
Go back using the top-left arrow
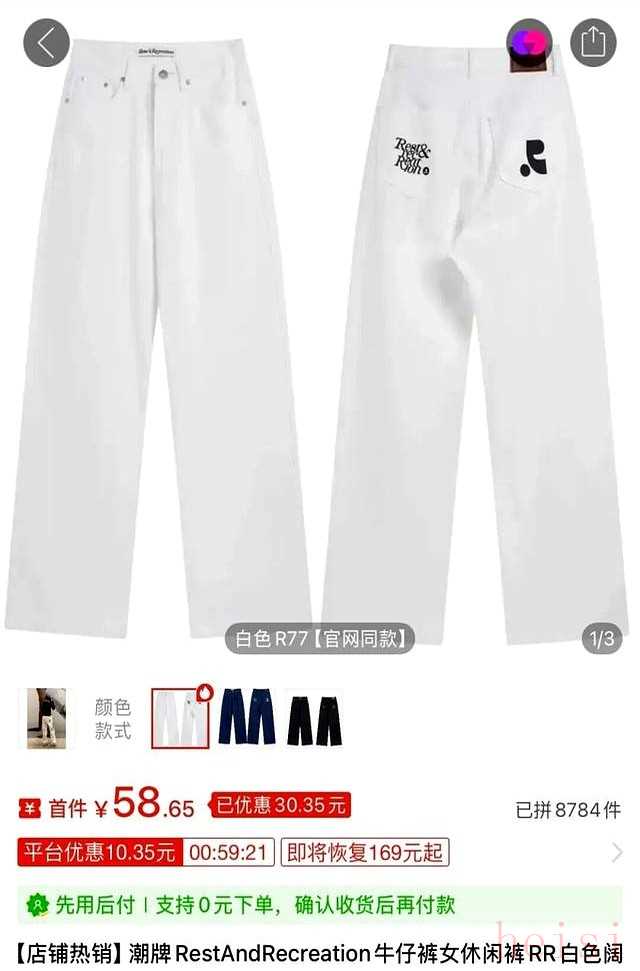pyautogui.click(x=47, y=43)
